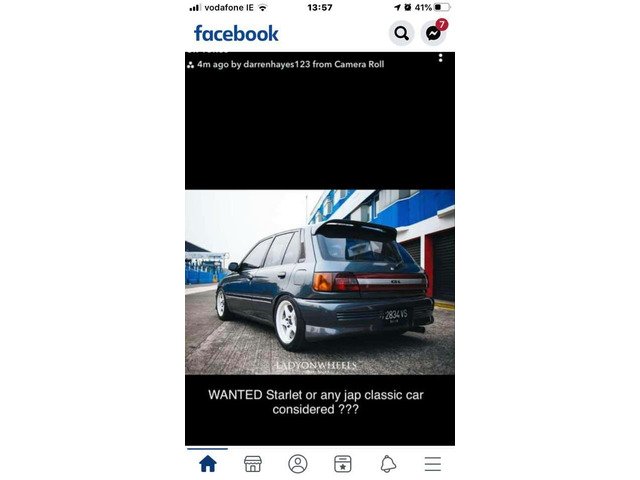Open the saved/starred feeds tab
The image size is (640, 480).
point(343,463)
